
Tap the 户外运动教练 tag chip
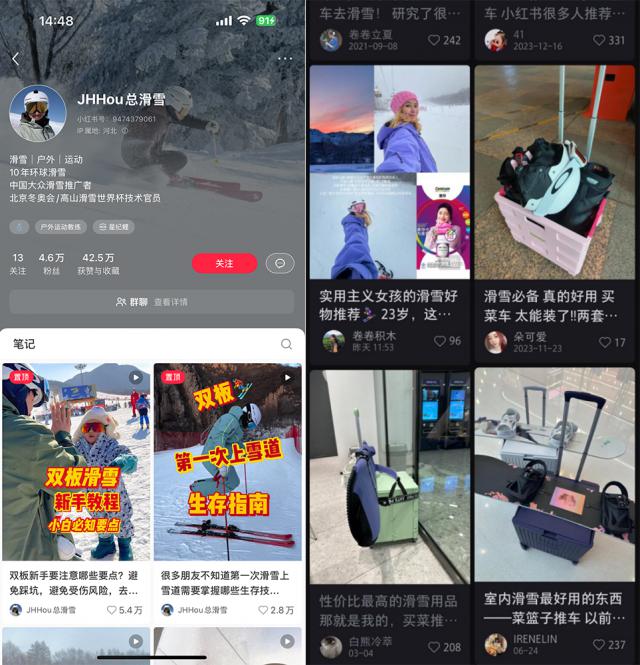click(x=60, y=227)
